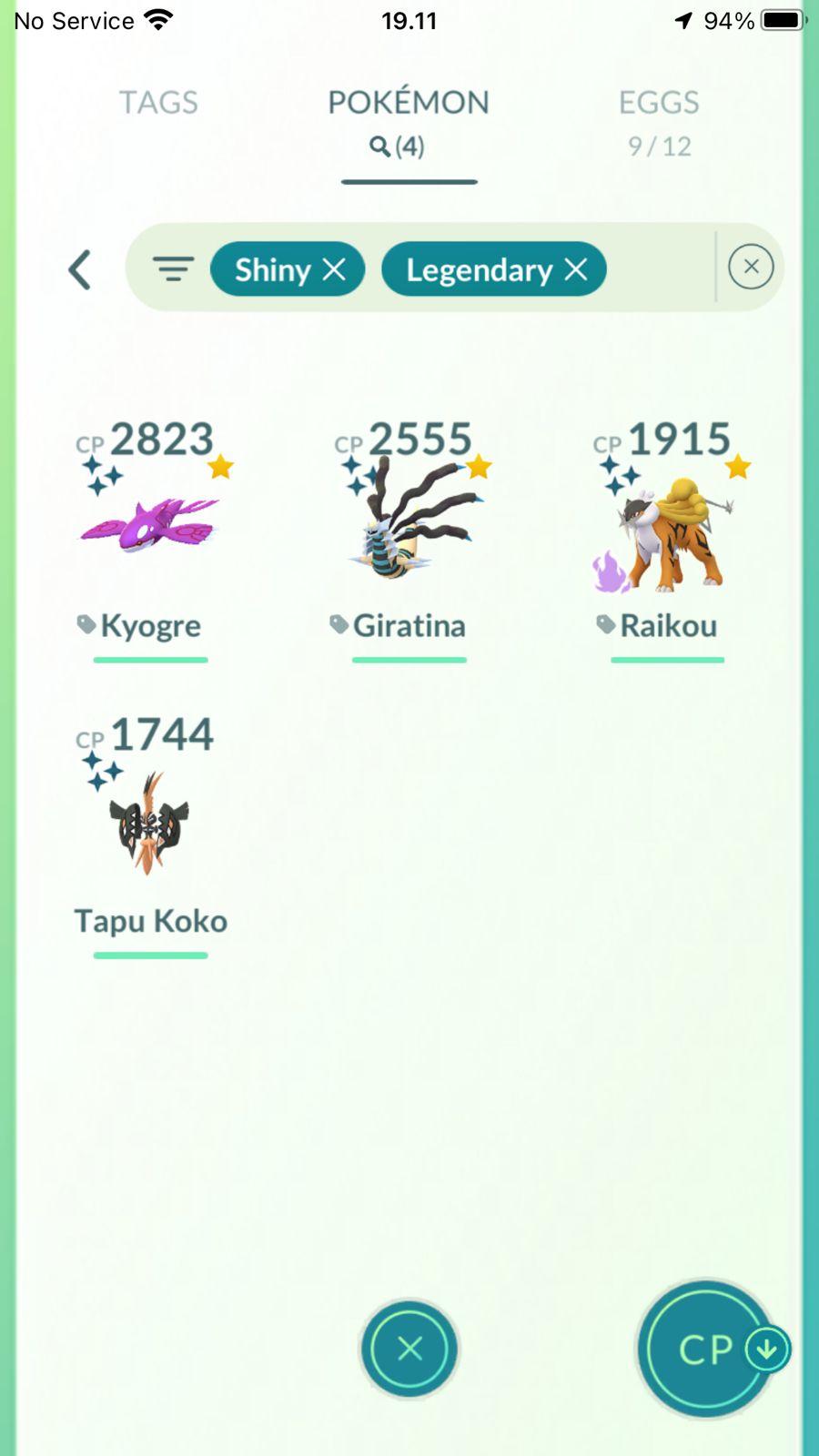The width and height of the screenshot is (819, 1456).
Task: Switch to the Tags tab
Action: click(158, 103)
